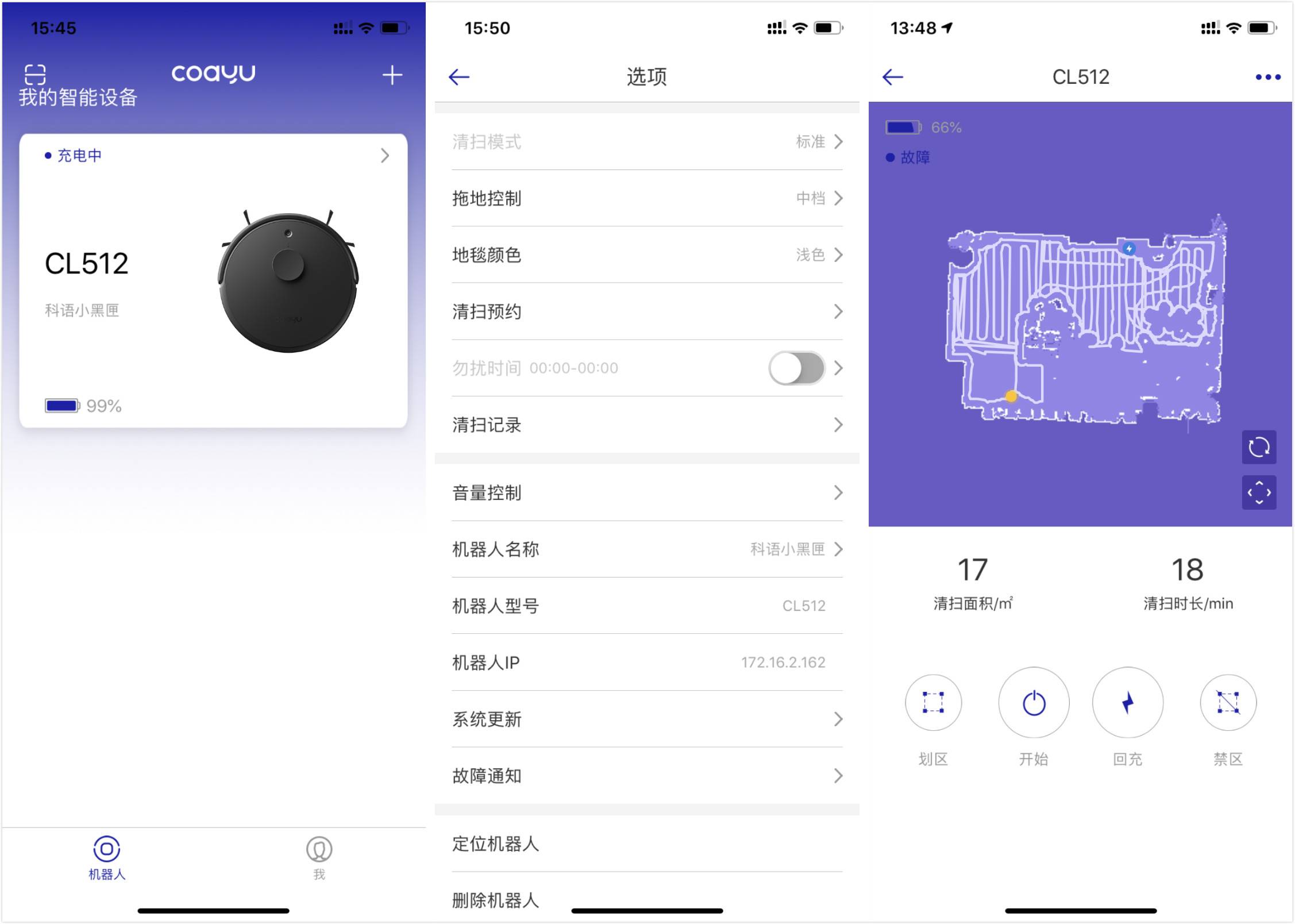Open 音量控制
Viewport: 1295px width, 924px height.
coord(647,492)
